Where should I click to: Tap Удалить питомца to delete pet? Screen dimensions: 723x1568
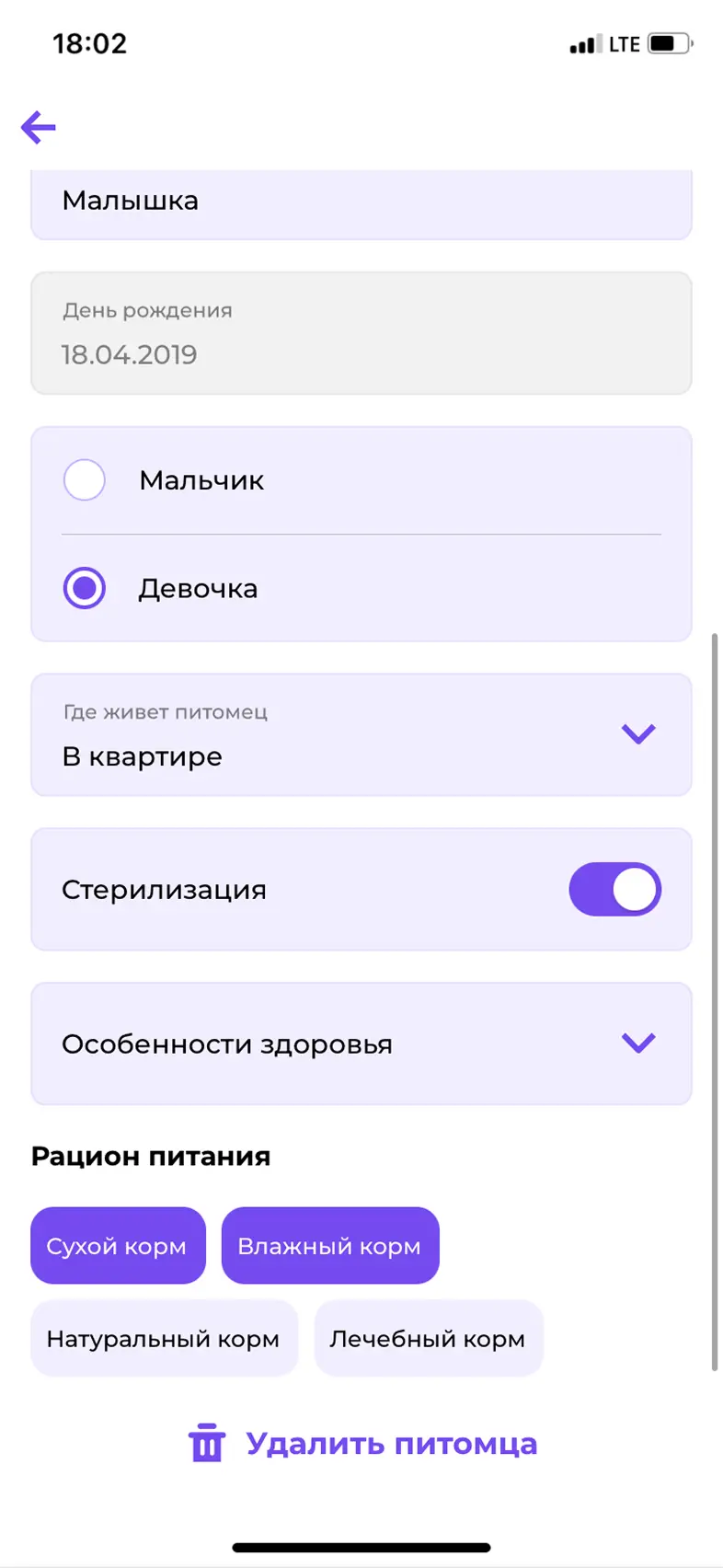click(362, 1443)
